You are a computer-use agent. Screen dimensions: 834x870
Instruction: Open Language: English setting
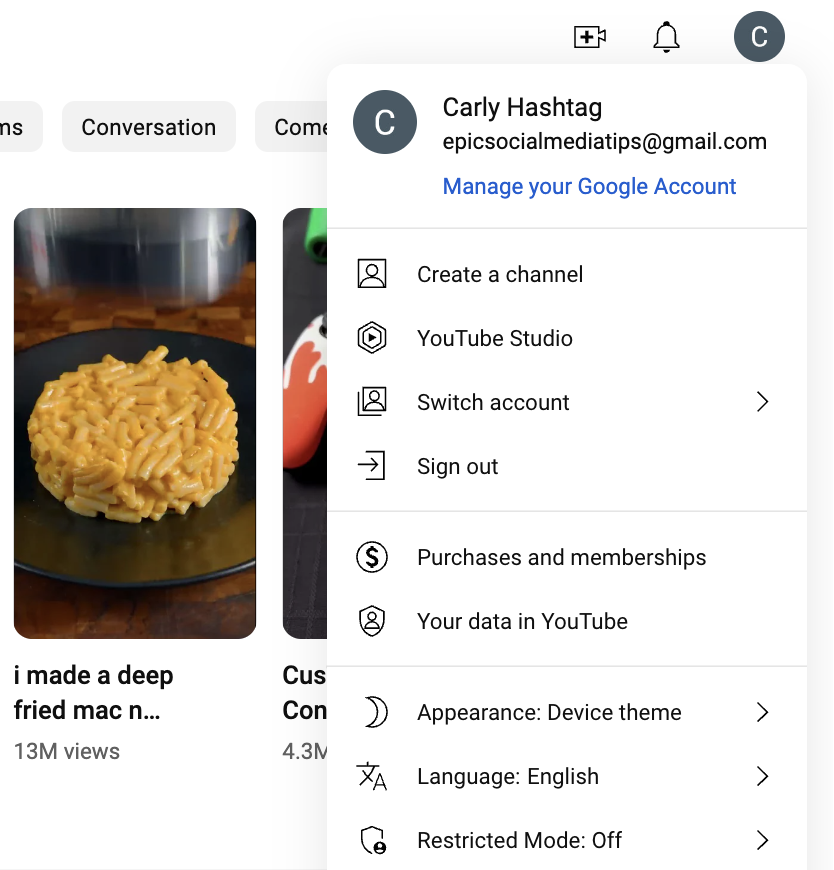pyautogui.click(x=566, y=776)
